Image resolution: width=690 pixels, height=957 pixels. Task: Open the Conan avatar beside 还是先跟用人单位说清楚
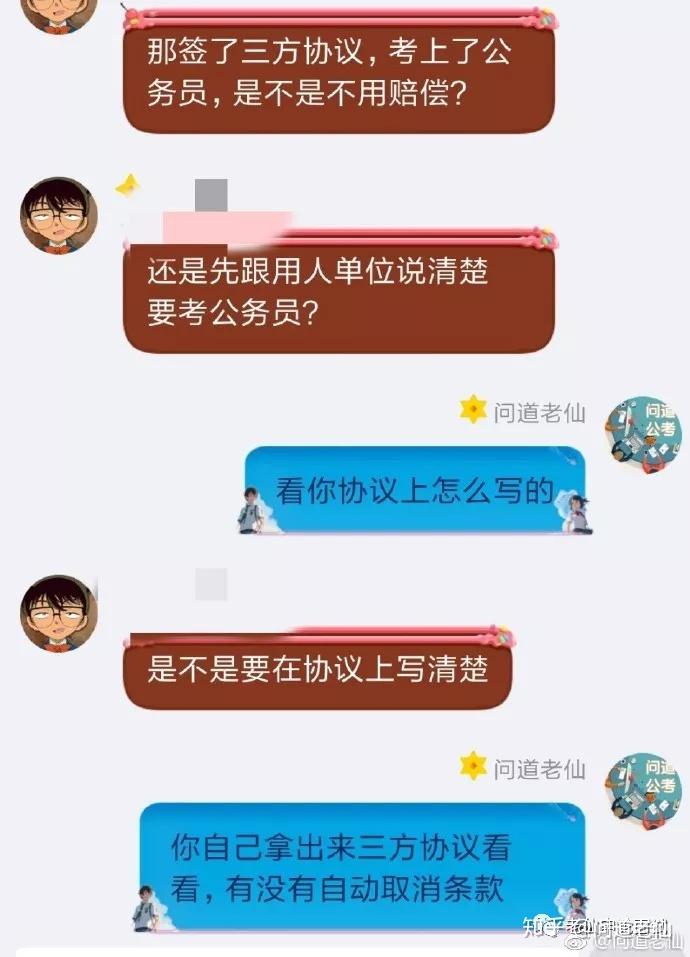[x=59, y=216]
